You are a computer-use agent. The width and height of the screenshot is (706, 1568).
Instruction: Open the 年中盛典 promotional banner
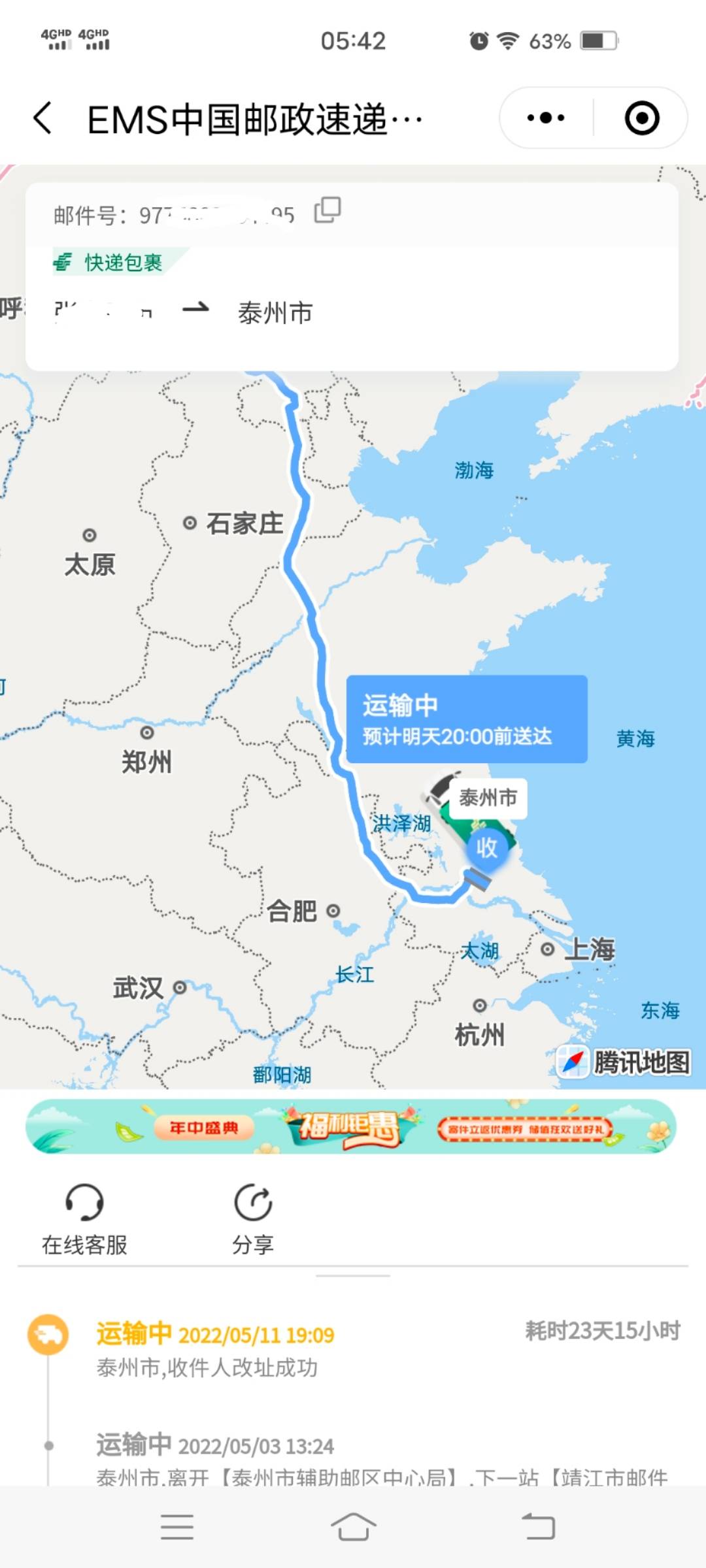351,1127
